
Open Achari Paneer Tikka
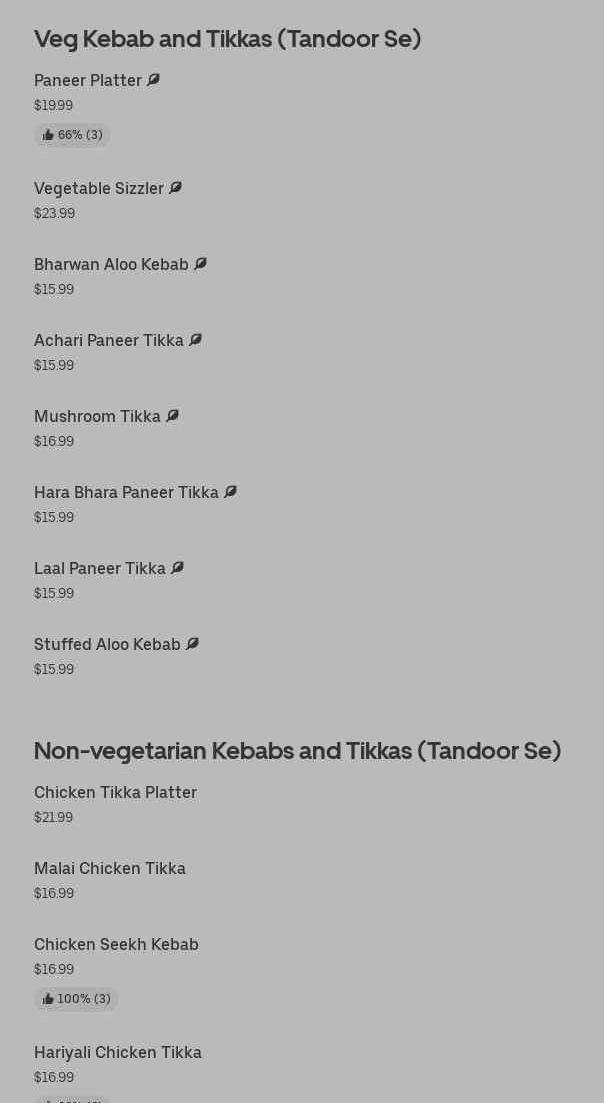109,341
